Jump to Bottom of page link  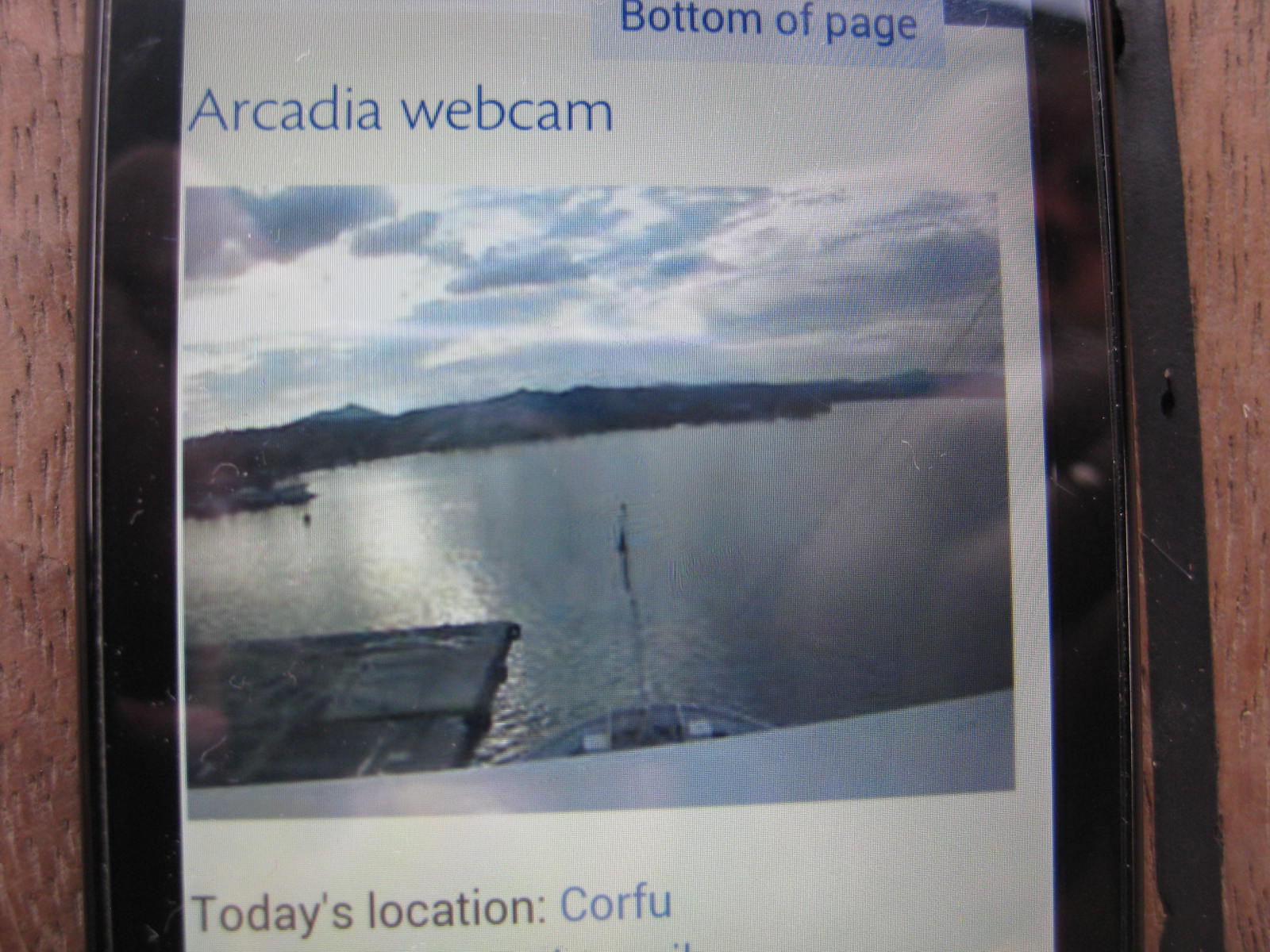click(x=768, y=21)
